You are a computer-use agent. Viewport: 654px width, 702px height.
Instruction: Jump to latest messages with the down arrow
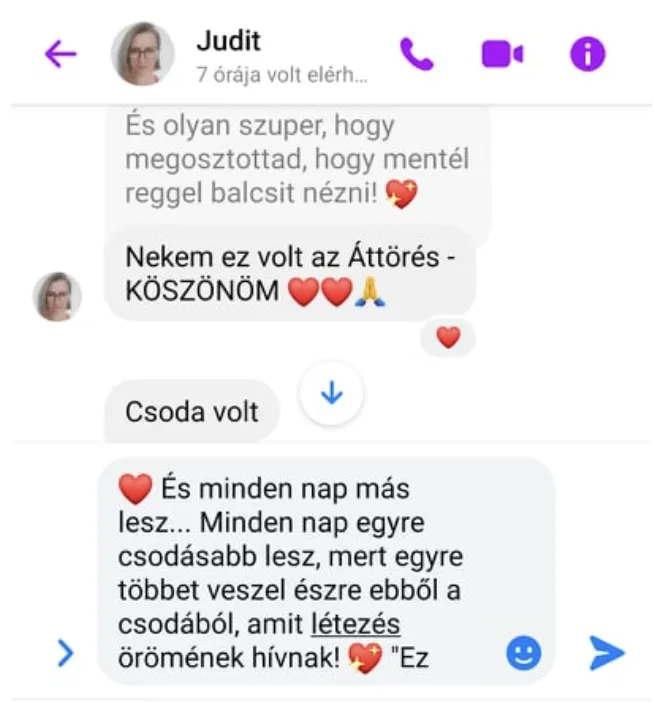(x=331, y=394)
